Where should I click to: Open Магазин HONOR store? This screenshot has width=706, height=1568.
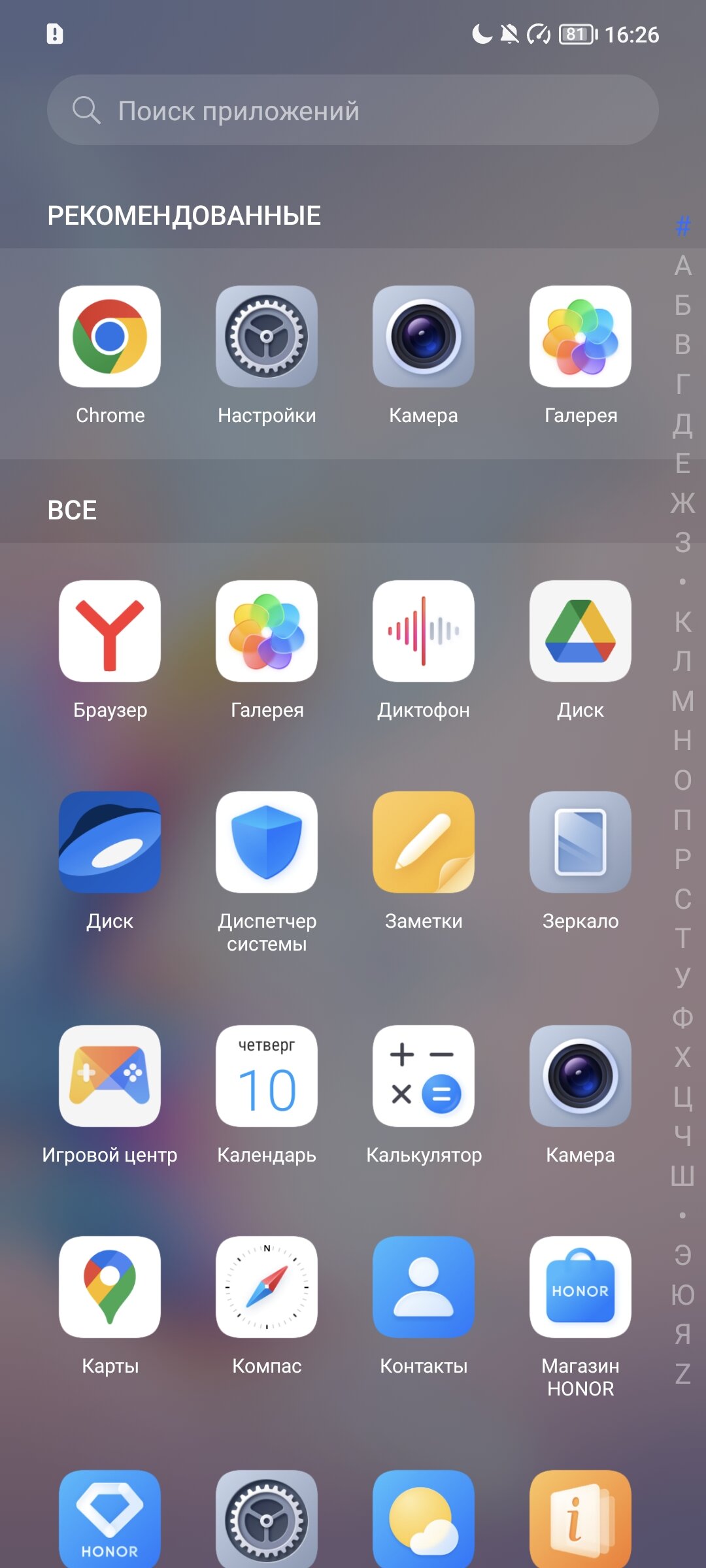pyautogui.click(x=580, y=1288)
